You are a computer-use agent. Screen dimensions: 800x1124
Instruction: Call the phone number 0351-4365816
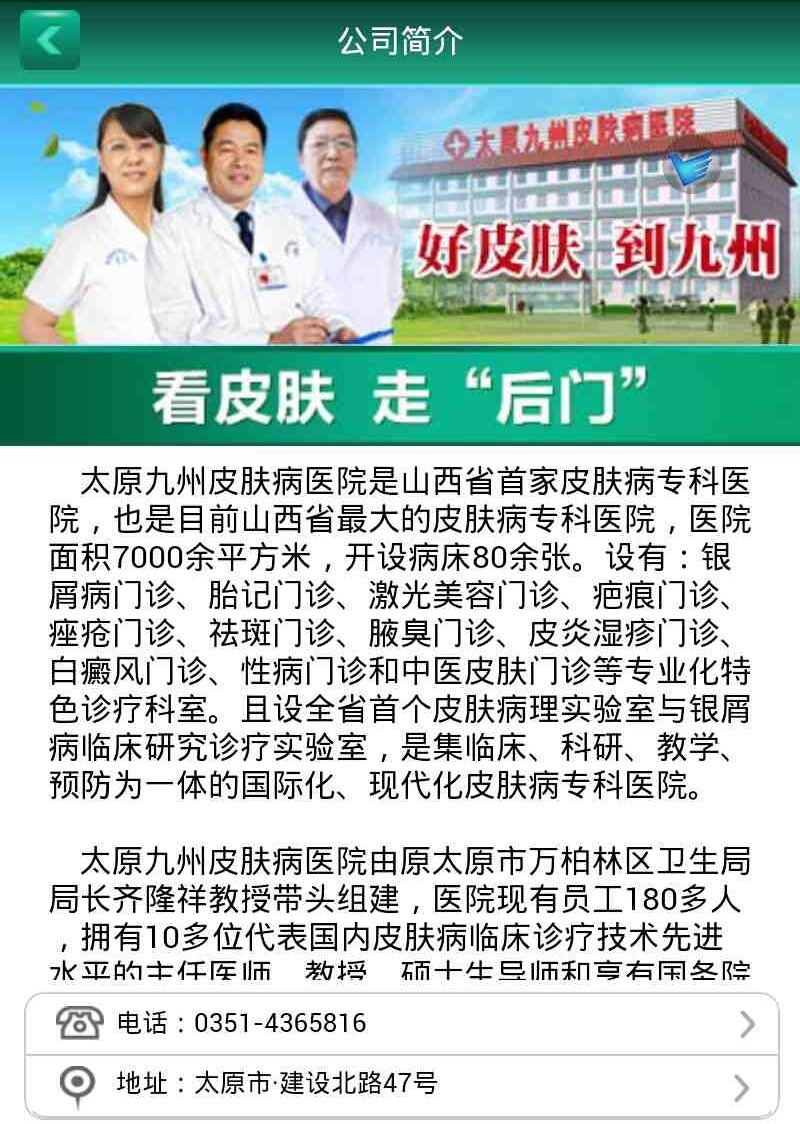[x=400, y=1024]
